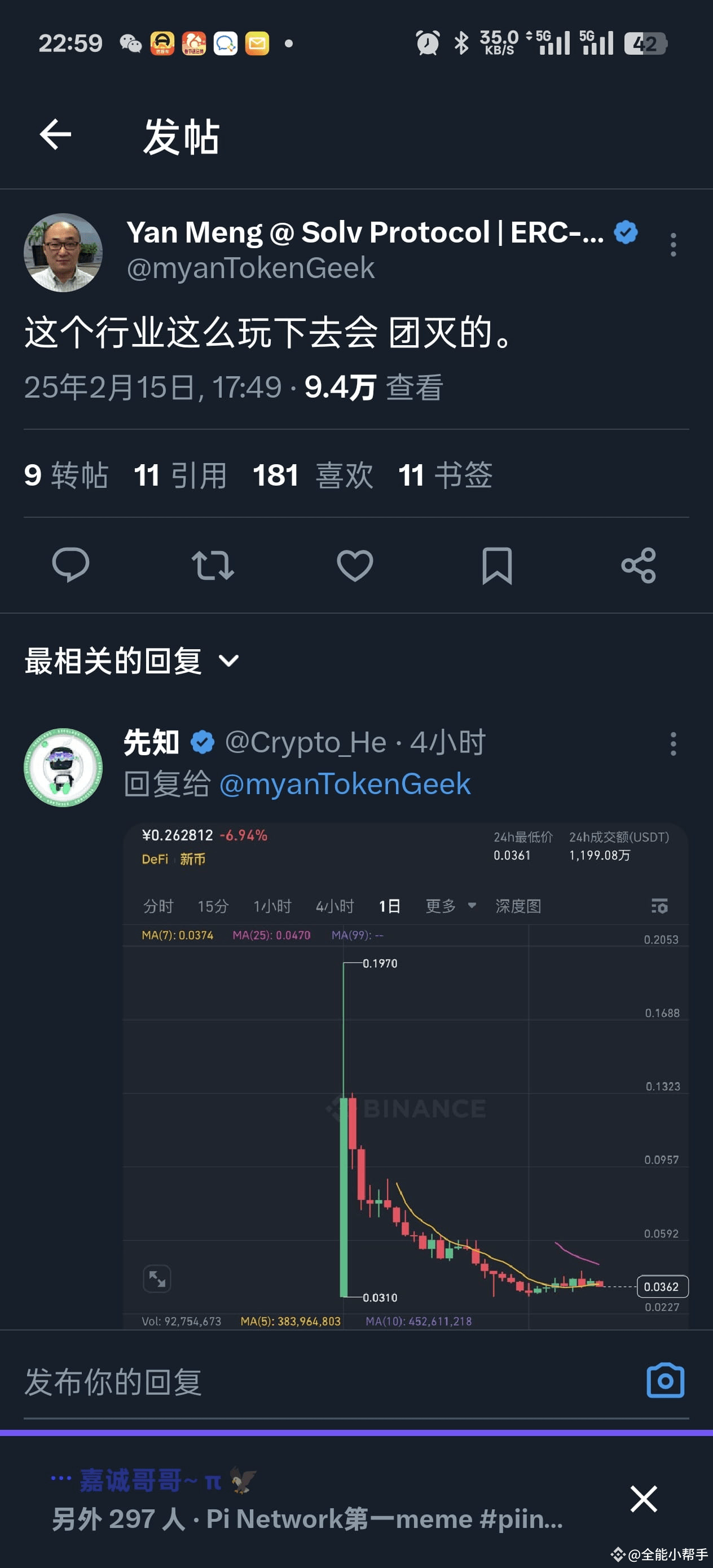Image resolution: width=713 pixels, height=1568 pixels.
Task: Toggle the bookmark on the post
Action: [x=497, y=565]
